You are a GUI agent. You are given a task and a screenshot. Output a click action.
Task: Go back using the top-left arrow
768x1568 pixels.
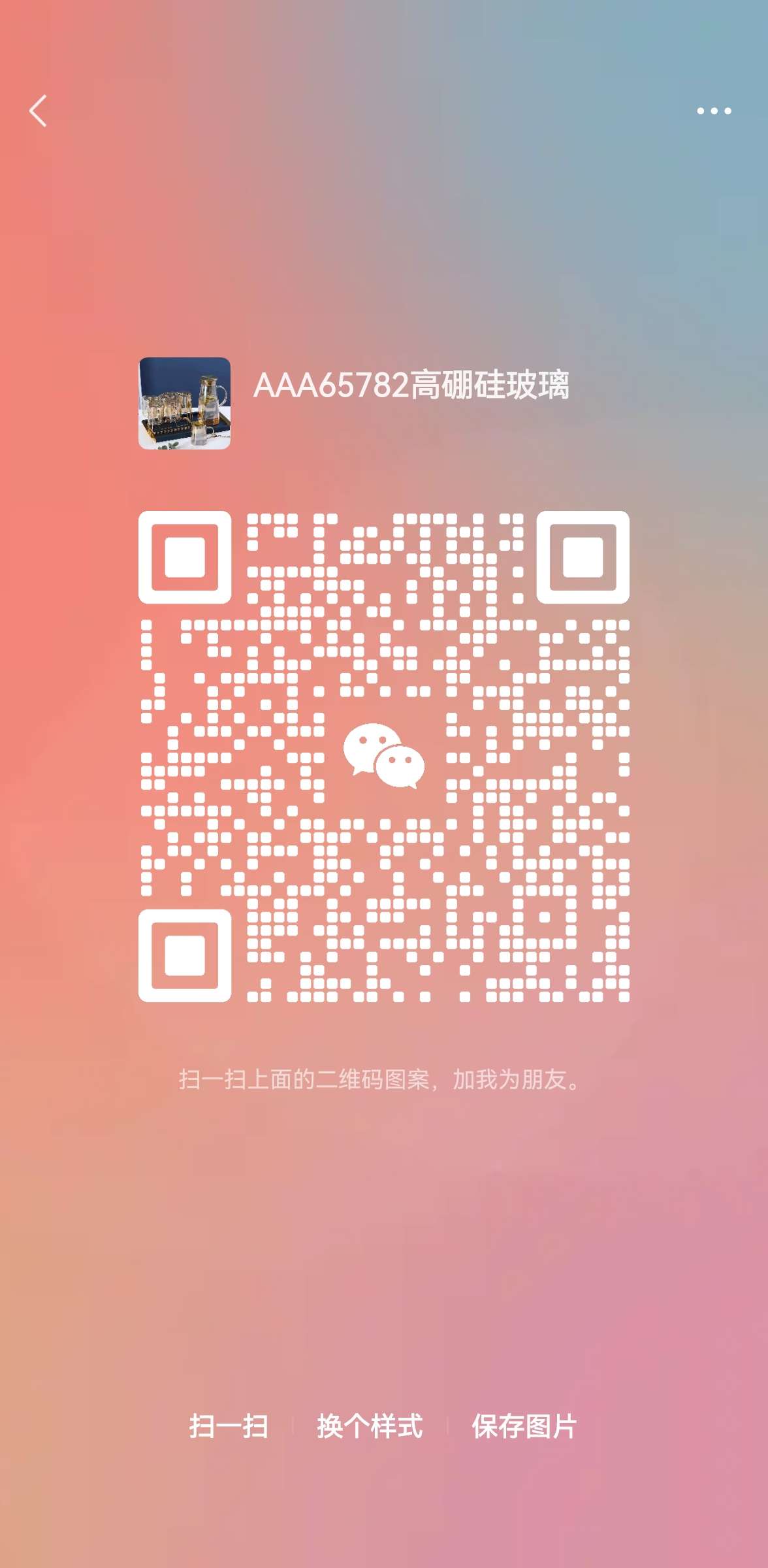(39, 110)
